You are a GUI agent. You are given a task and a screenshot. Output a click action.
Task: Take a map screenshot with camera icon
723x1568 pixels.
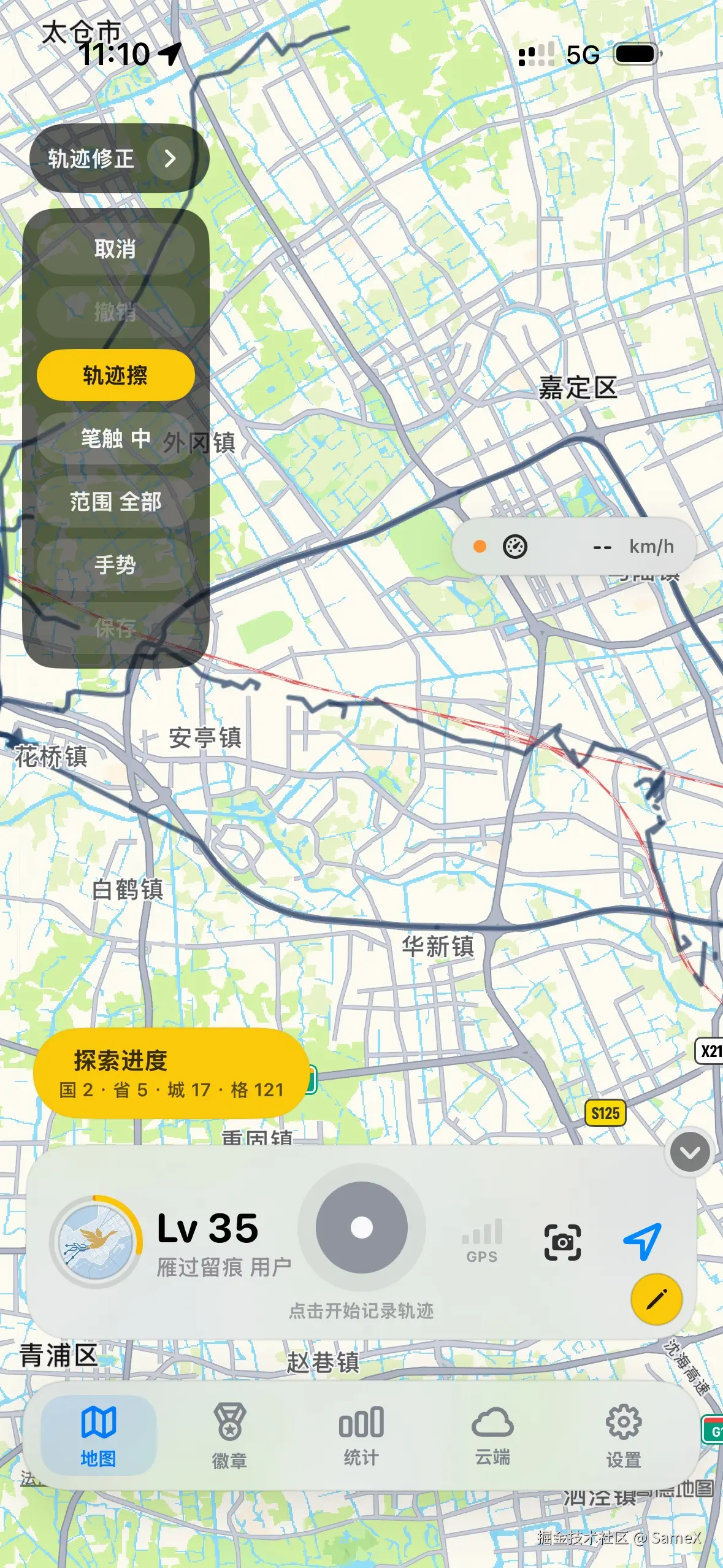point(562,1242)
